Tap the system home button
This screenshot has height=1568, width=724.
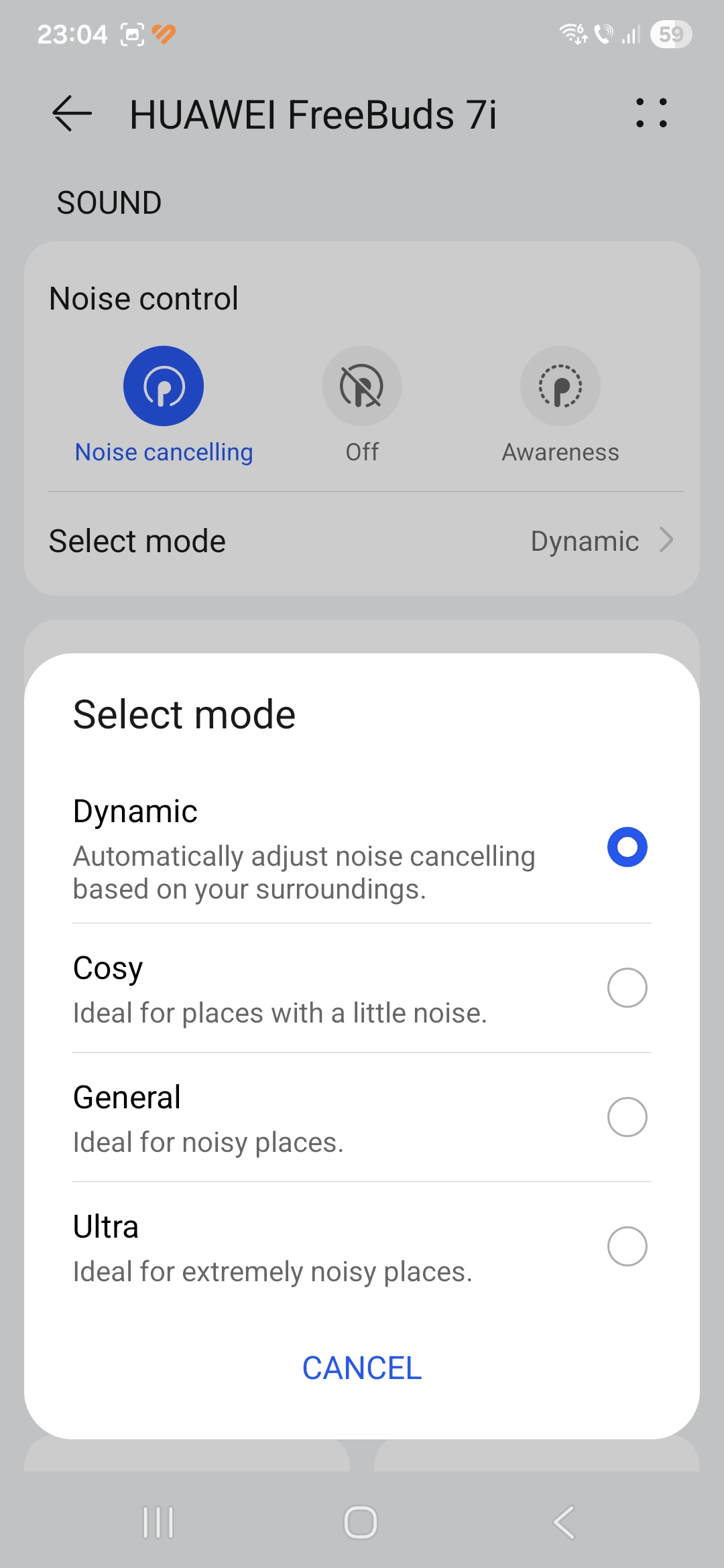(x=361, y=1522)
